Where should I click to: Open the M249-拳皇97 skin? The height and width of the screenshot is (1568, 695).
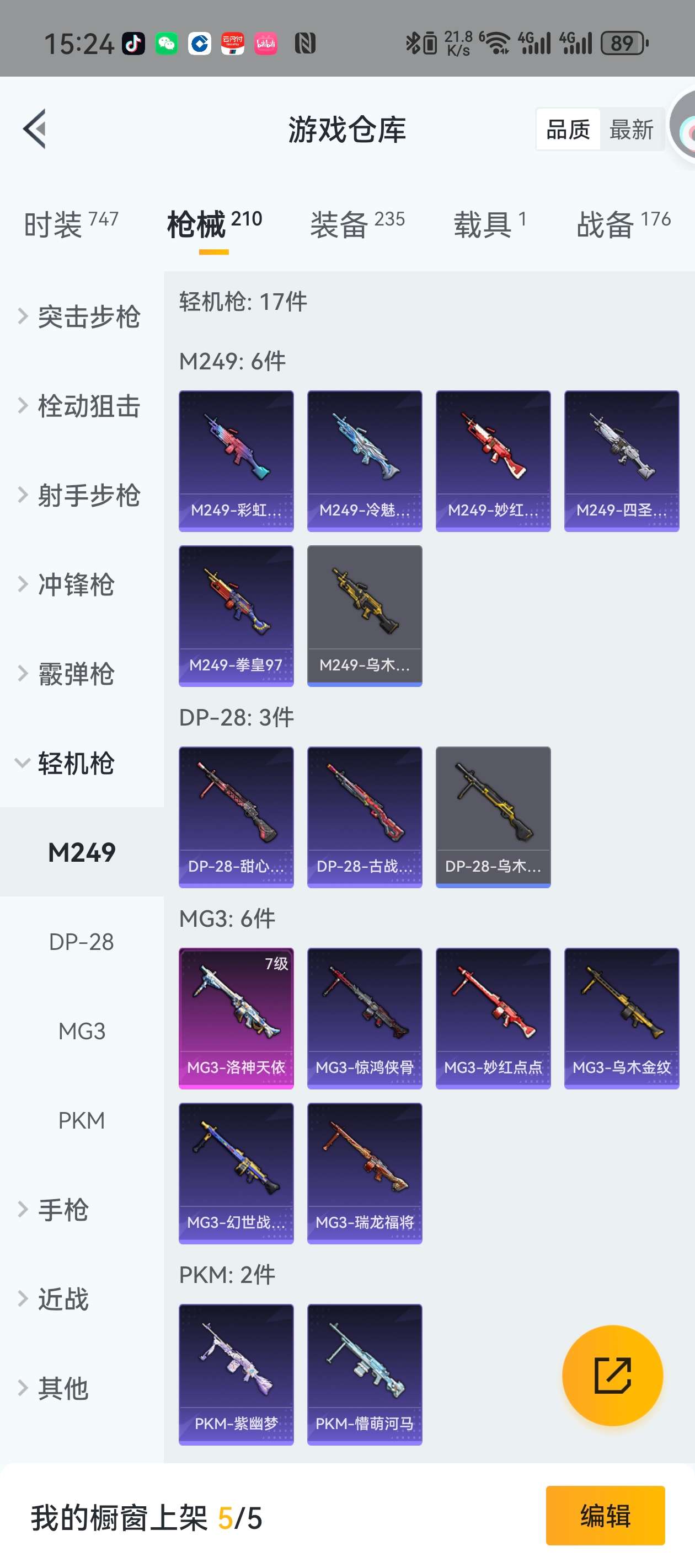[x=236, y=615]
